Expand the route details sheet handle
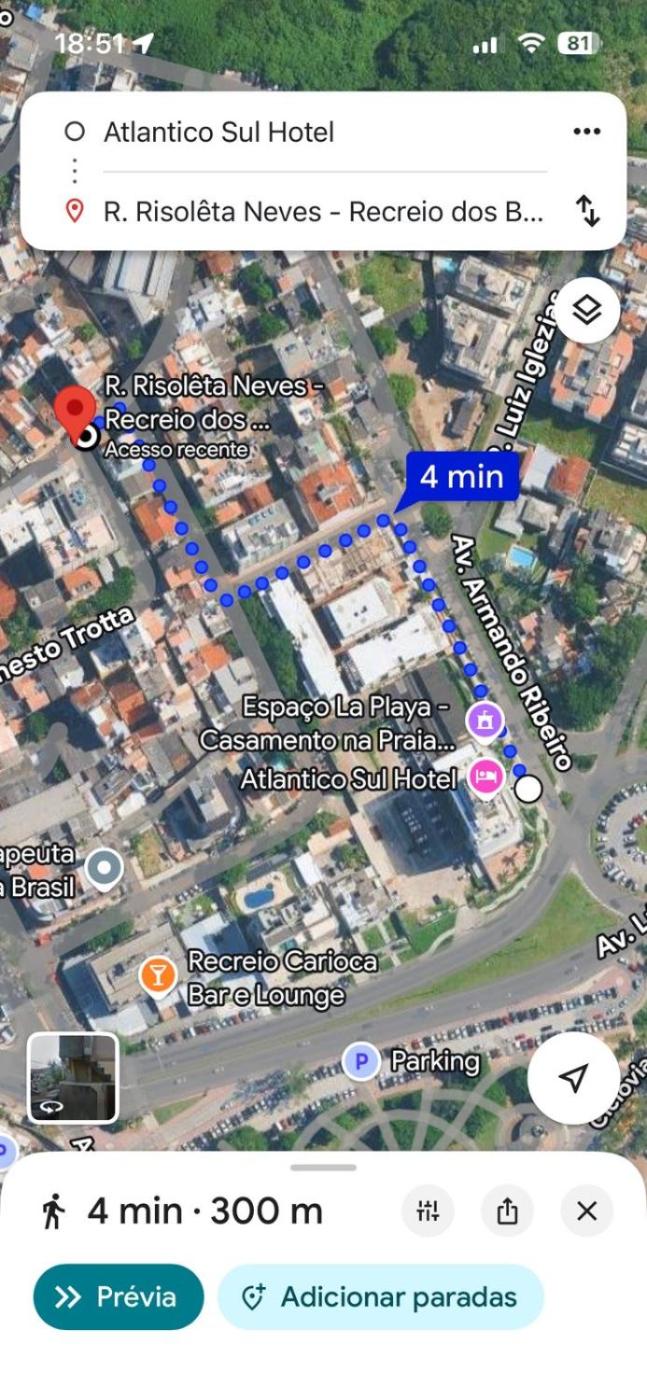 (323, 1167)
